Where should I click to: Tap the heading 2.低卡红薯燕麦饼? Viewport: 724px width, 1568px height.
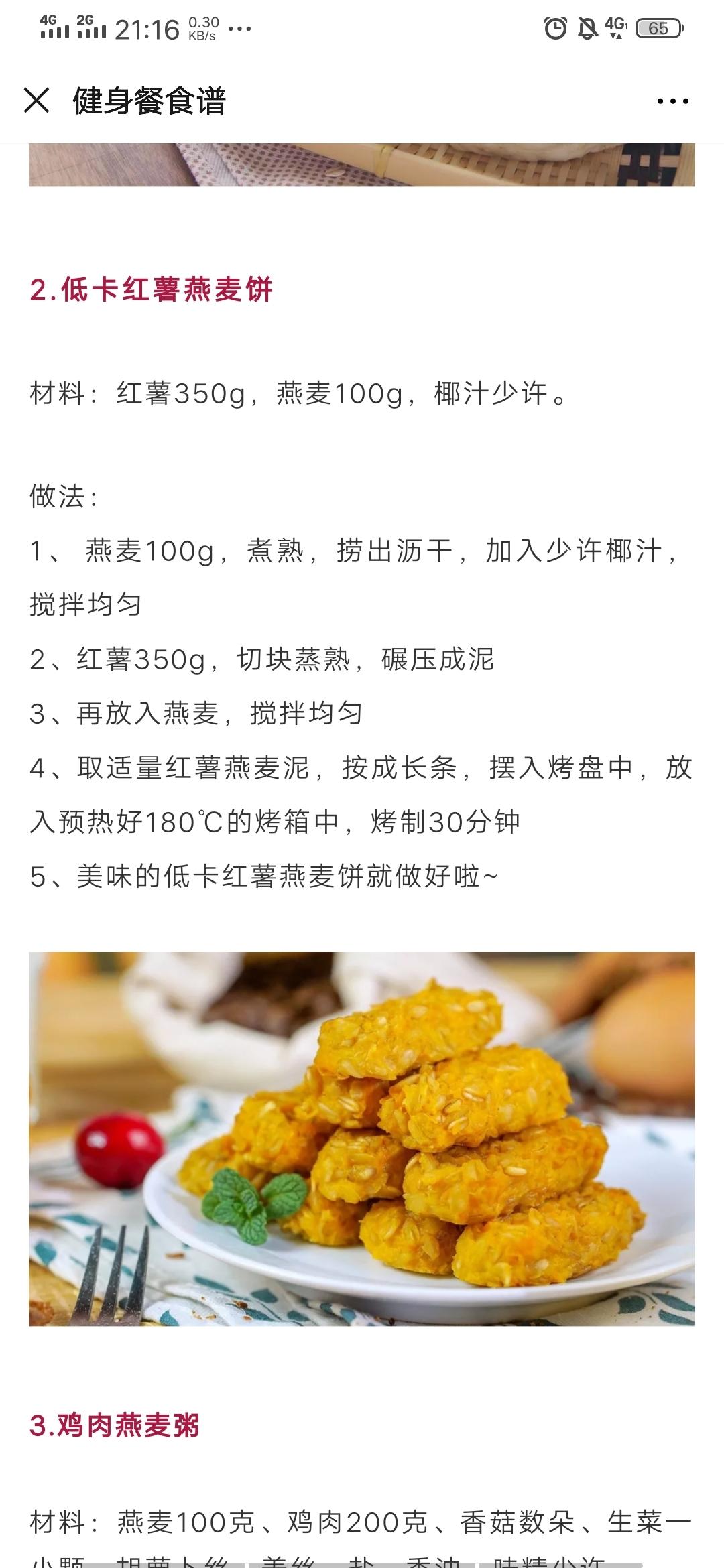tap(152, 288)
